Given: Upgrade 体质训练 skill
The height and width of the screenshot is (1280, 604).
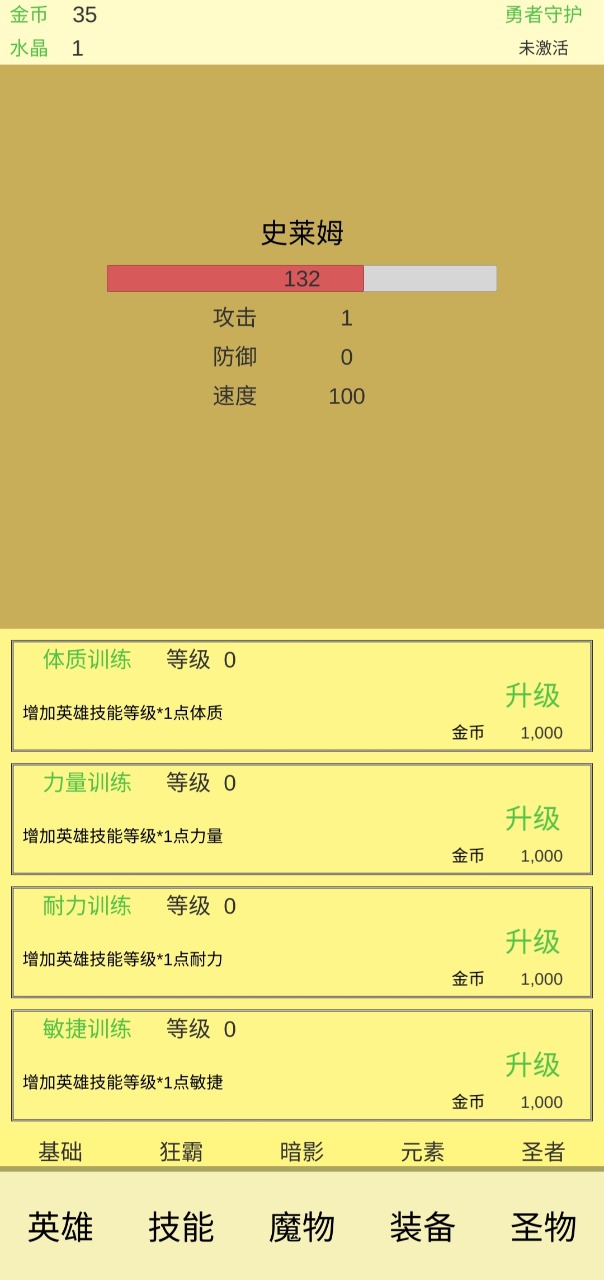Looking at the screenshot, I should point(532,696).
